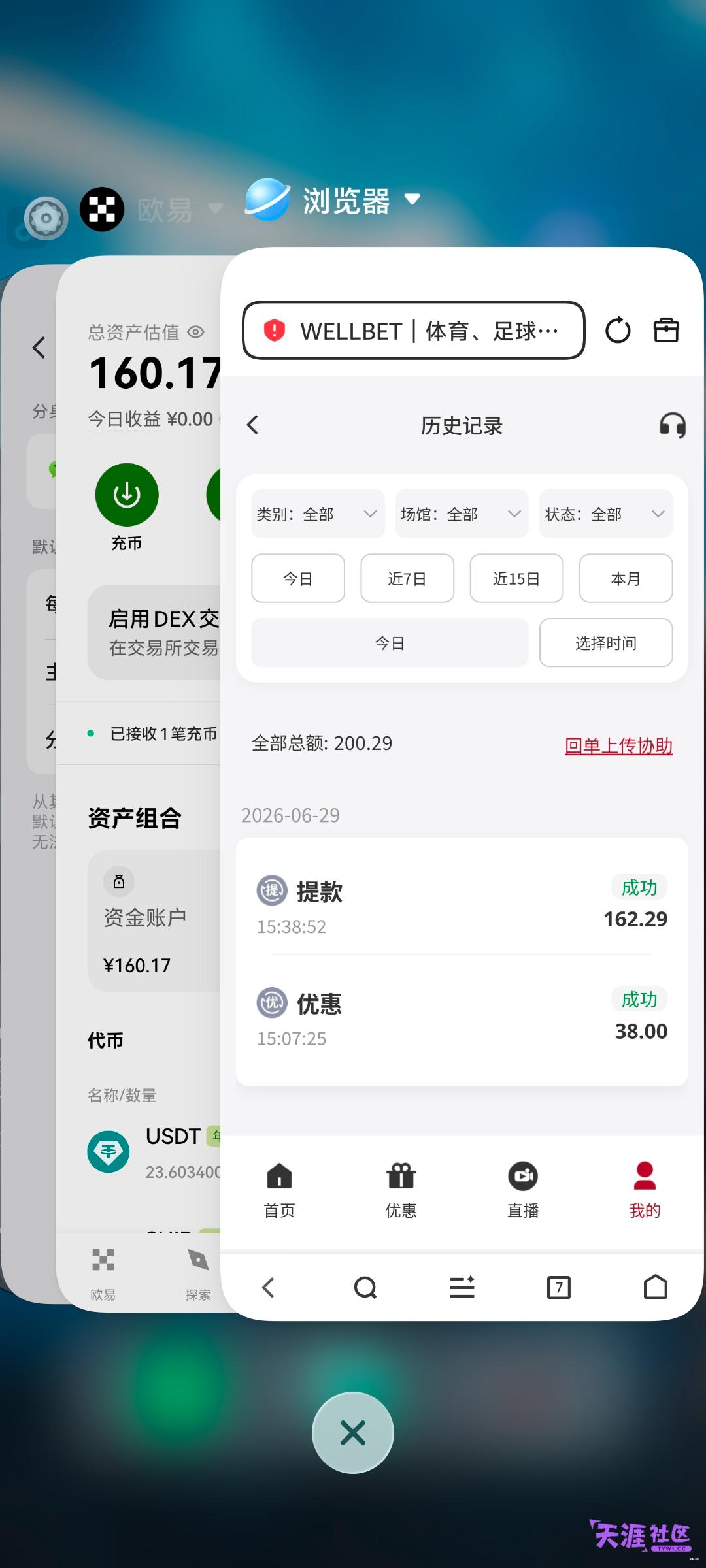
Task: Open the 选择时间 picker
Action: tap(606, 643)
